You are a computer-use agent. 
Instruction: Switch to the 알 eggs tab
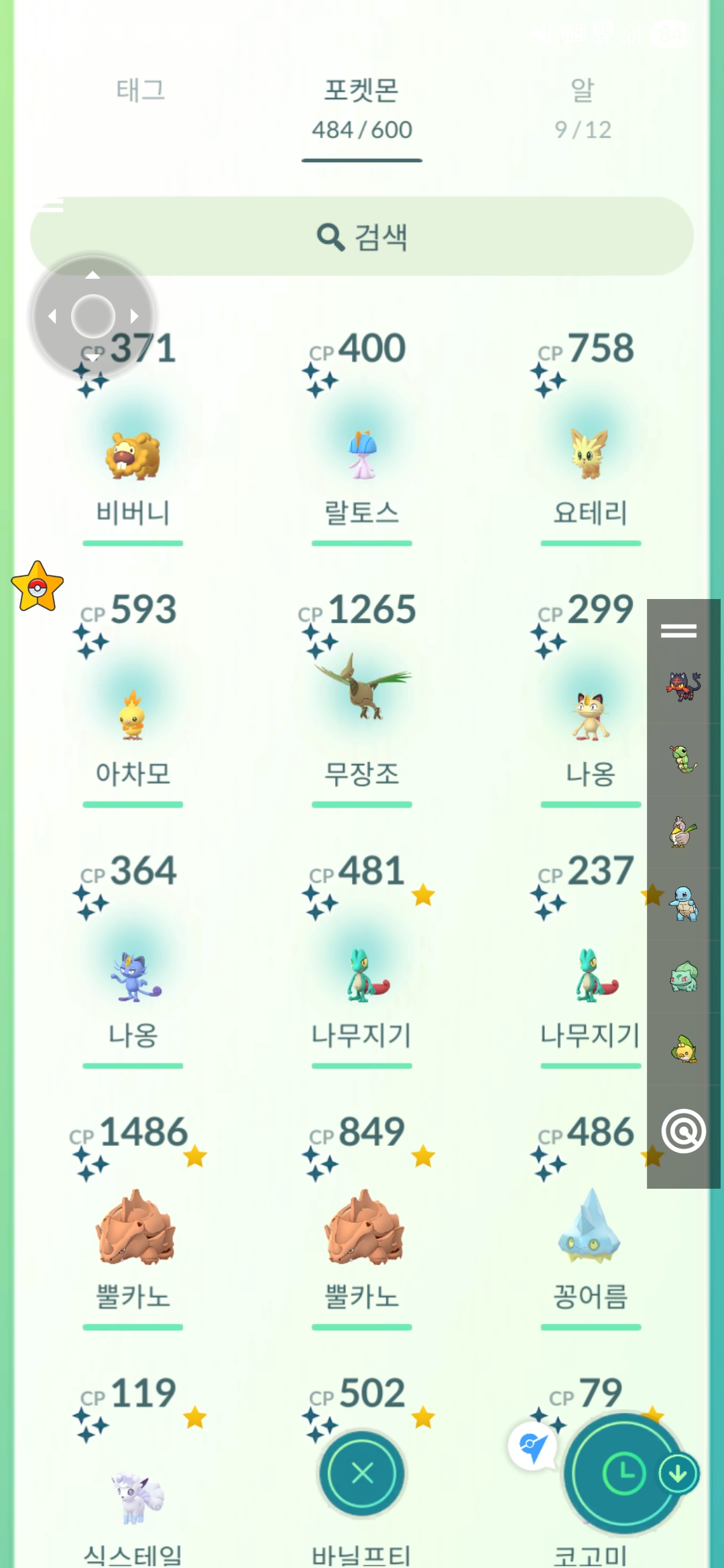[x=583, y=106]
